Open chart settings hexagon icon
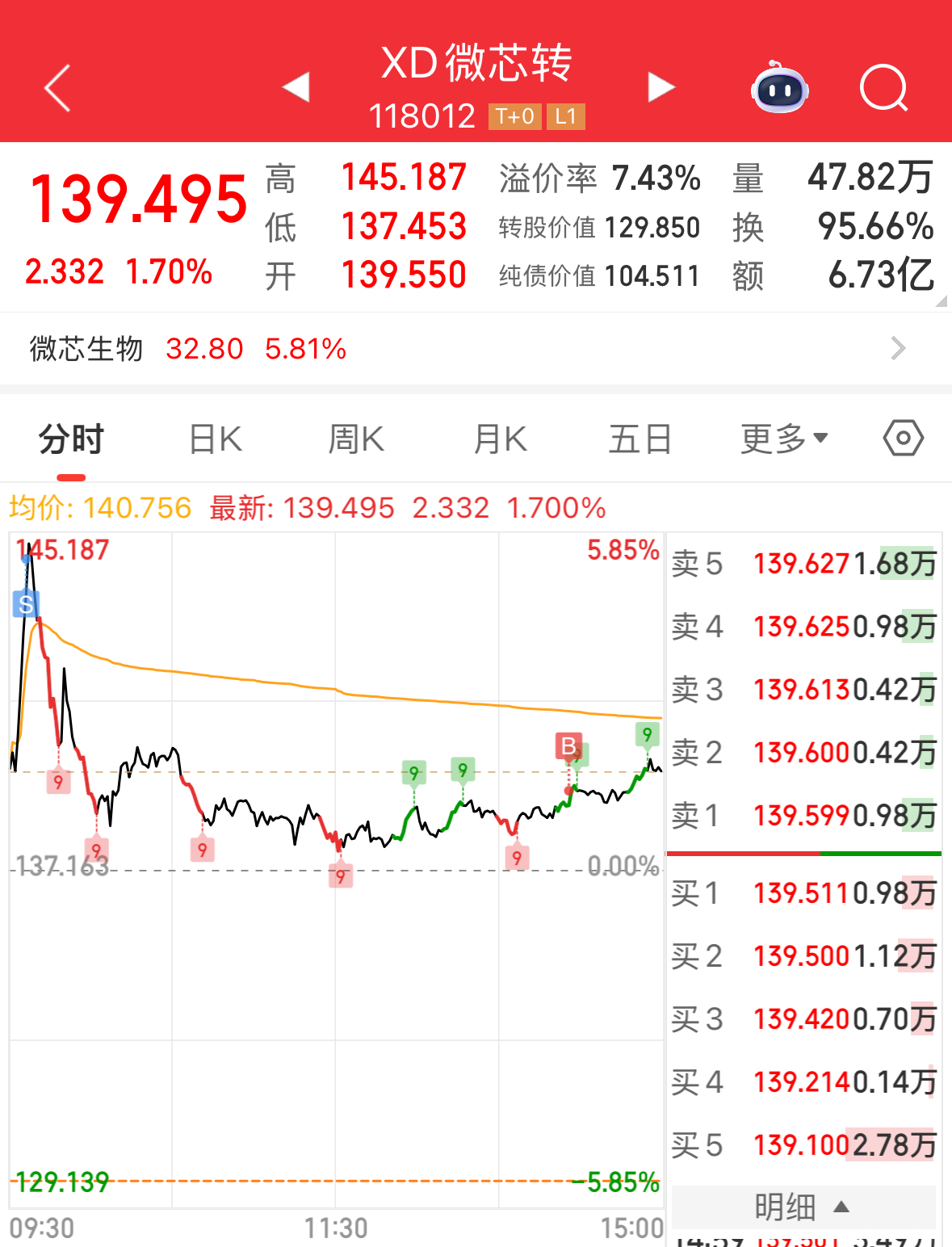This screenshot has width=952, height=1247. (903, 439)
